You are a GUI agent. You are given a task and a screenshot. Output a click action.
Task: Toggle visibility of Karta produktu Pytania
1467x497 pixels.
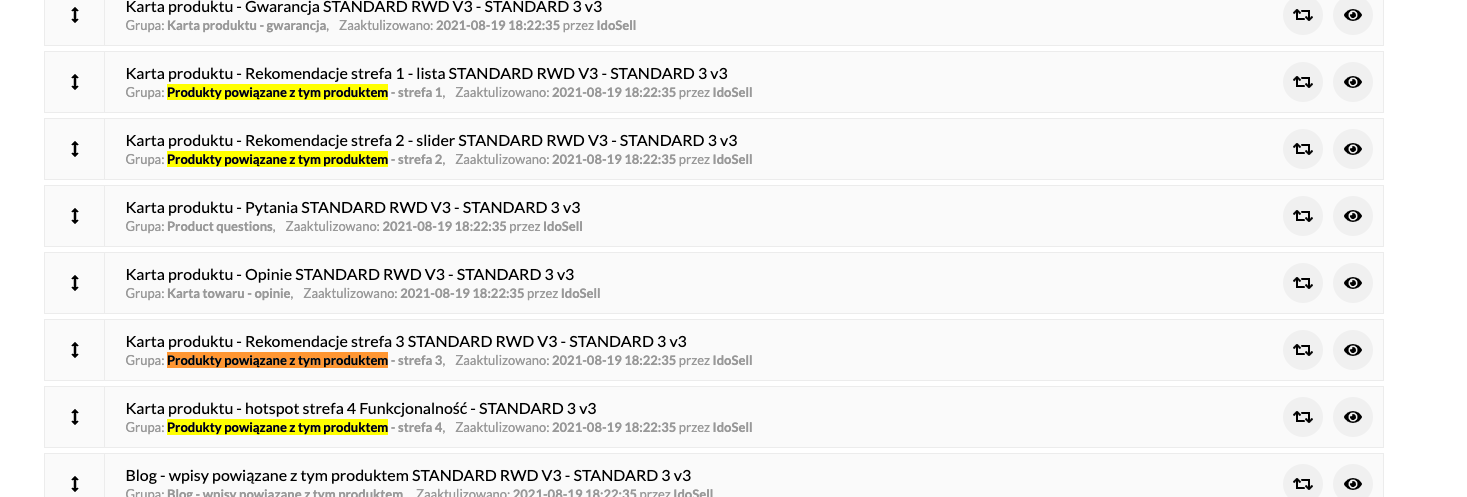click(x=1353, y=216)
